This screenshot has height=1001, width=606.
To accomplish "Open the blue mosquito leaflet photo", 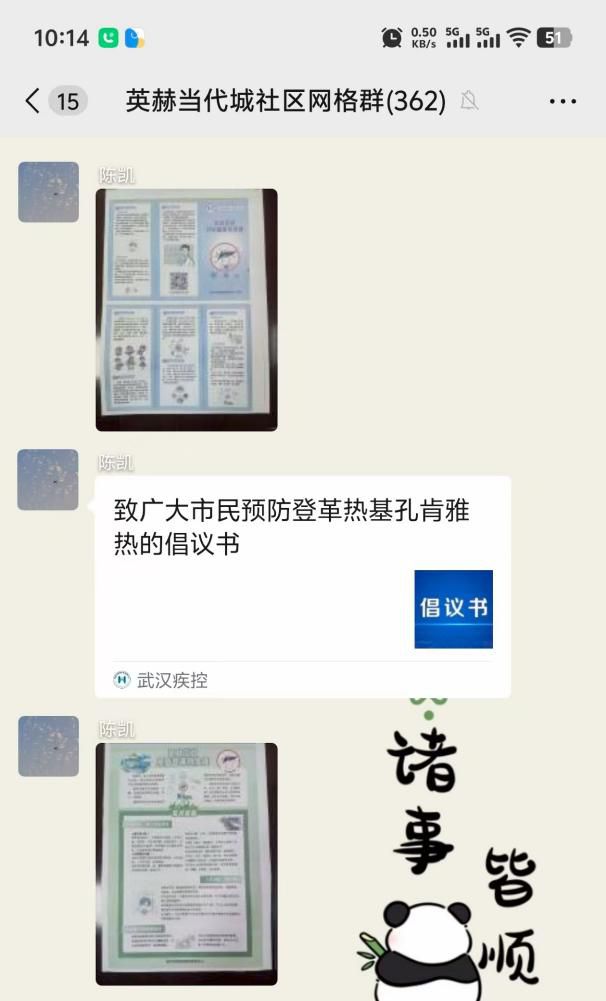I will point(186,309).
